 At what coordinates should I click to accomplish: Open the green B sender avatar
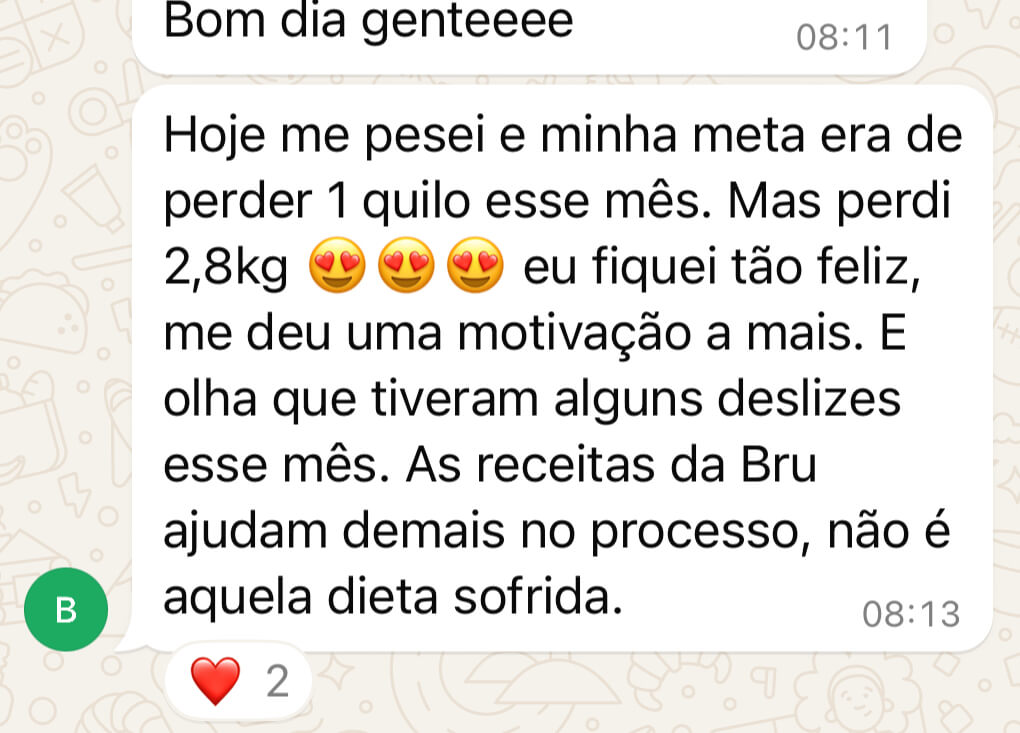click(x=67, y=609)
